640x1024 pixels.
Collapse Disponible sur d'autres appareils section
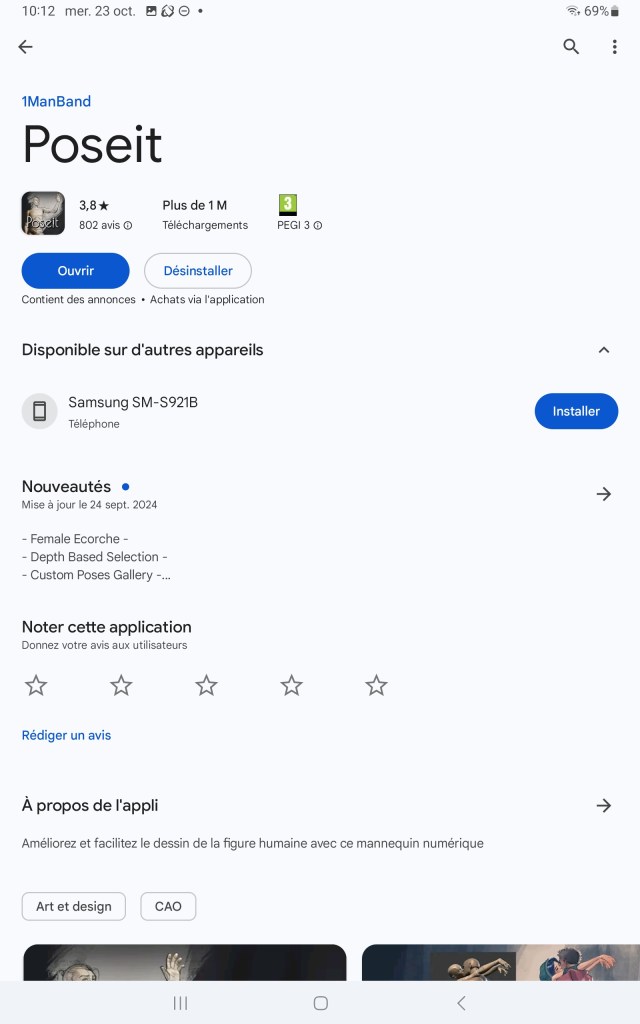coord(603,350)
